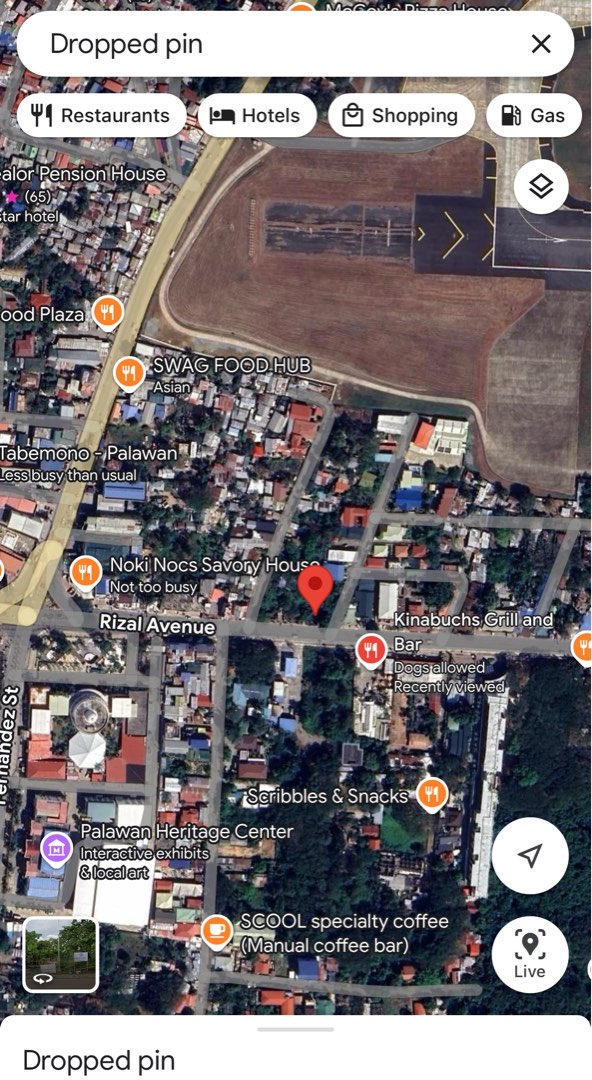Open the SCOOL specialty coffee marker

click(x=216, y=931)
